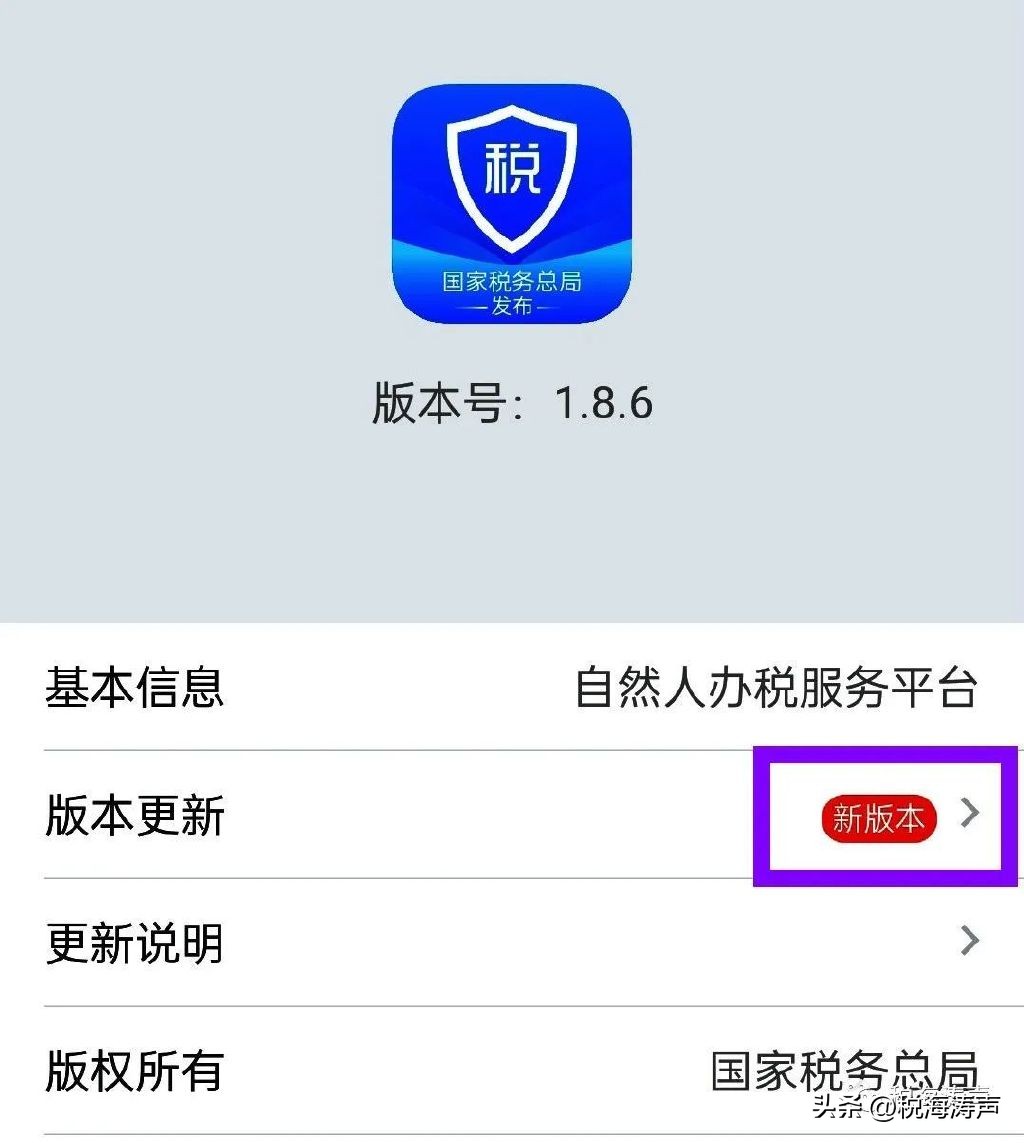The height and width of the screenshot is (1143, 1024).
Task: Tap the rounded blue square application icon
Action: (512, 205)
